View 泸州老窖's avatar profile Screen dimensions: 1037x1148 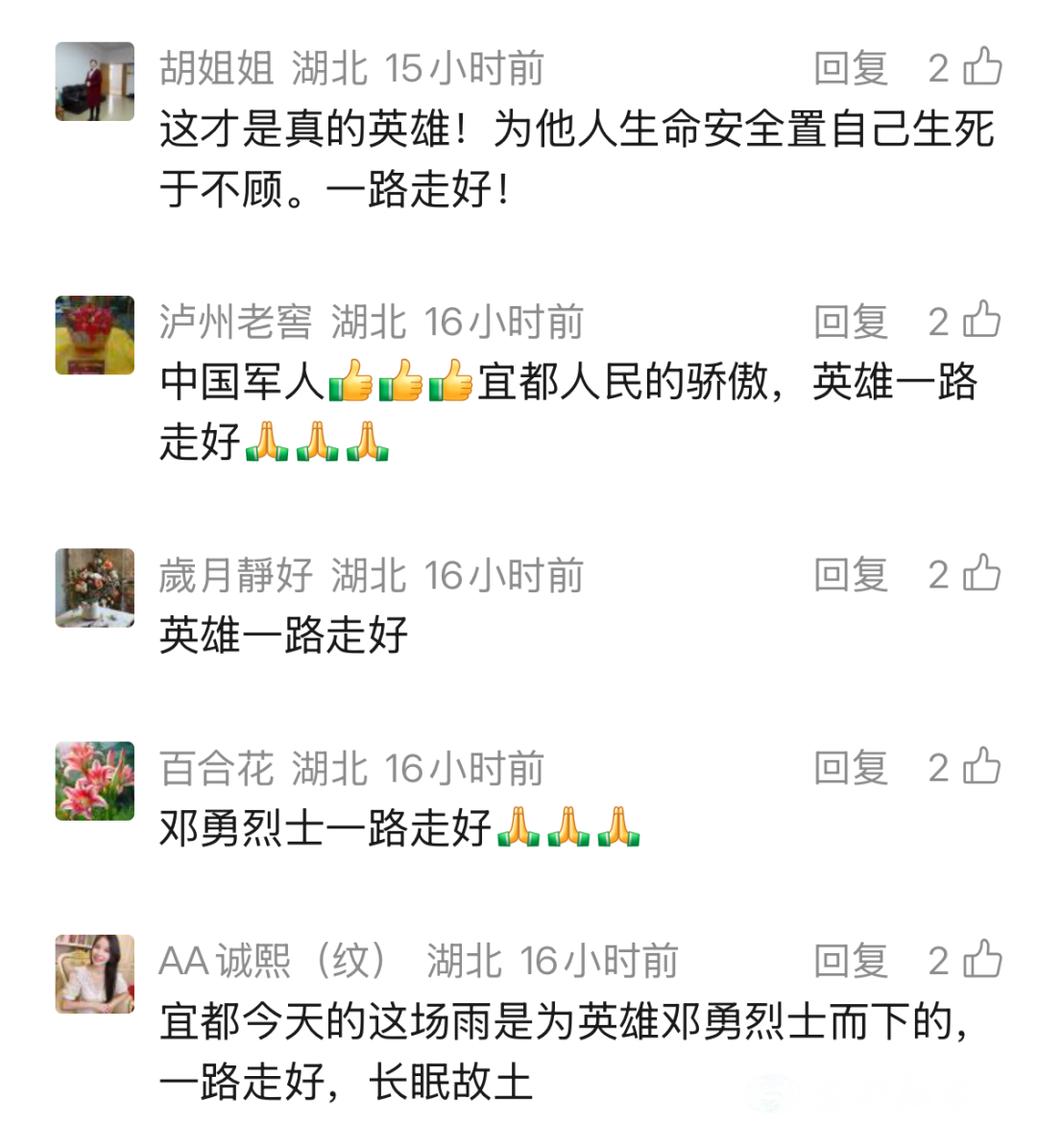pyautogui.click(x=95, y=335)
